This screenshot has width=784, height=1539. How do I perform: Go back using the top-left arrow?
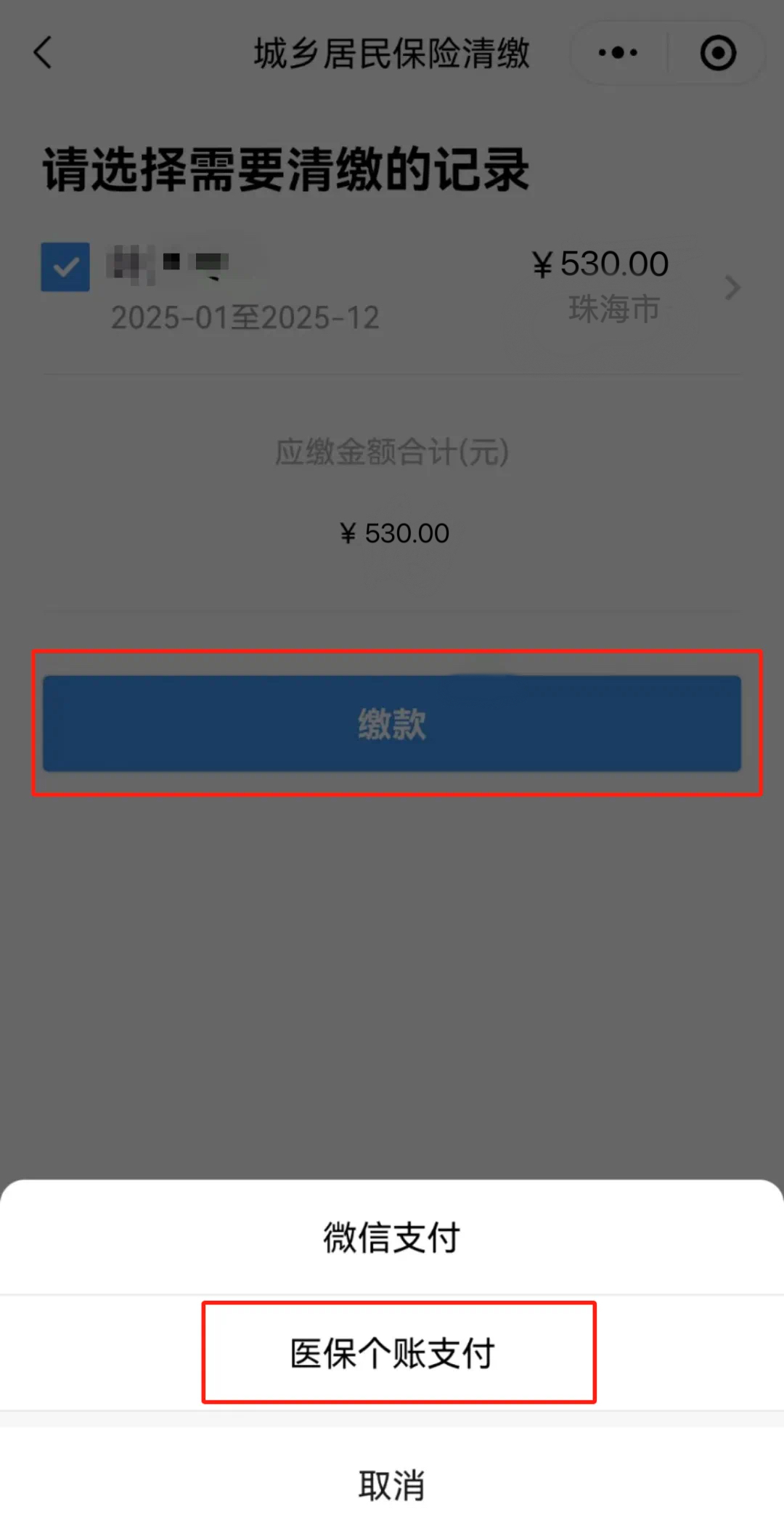44,53
